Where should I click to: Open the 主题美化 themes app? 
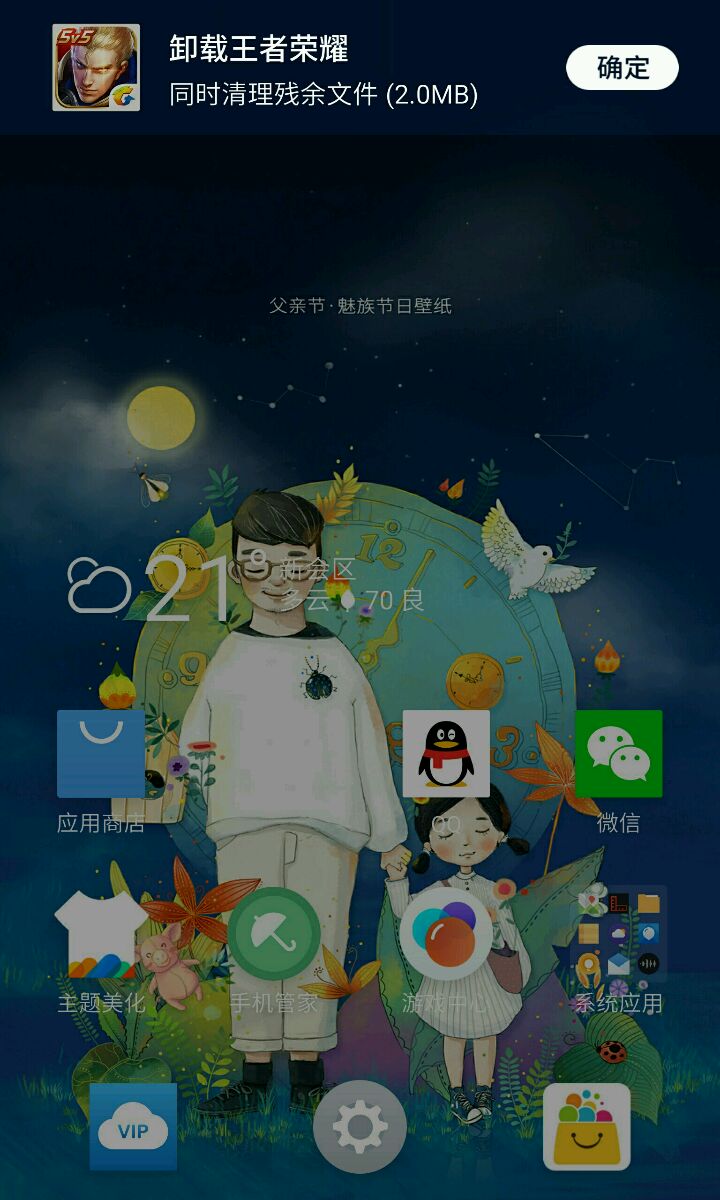pos(101,934)
